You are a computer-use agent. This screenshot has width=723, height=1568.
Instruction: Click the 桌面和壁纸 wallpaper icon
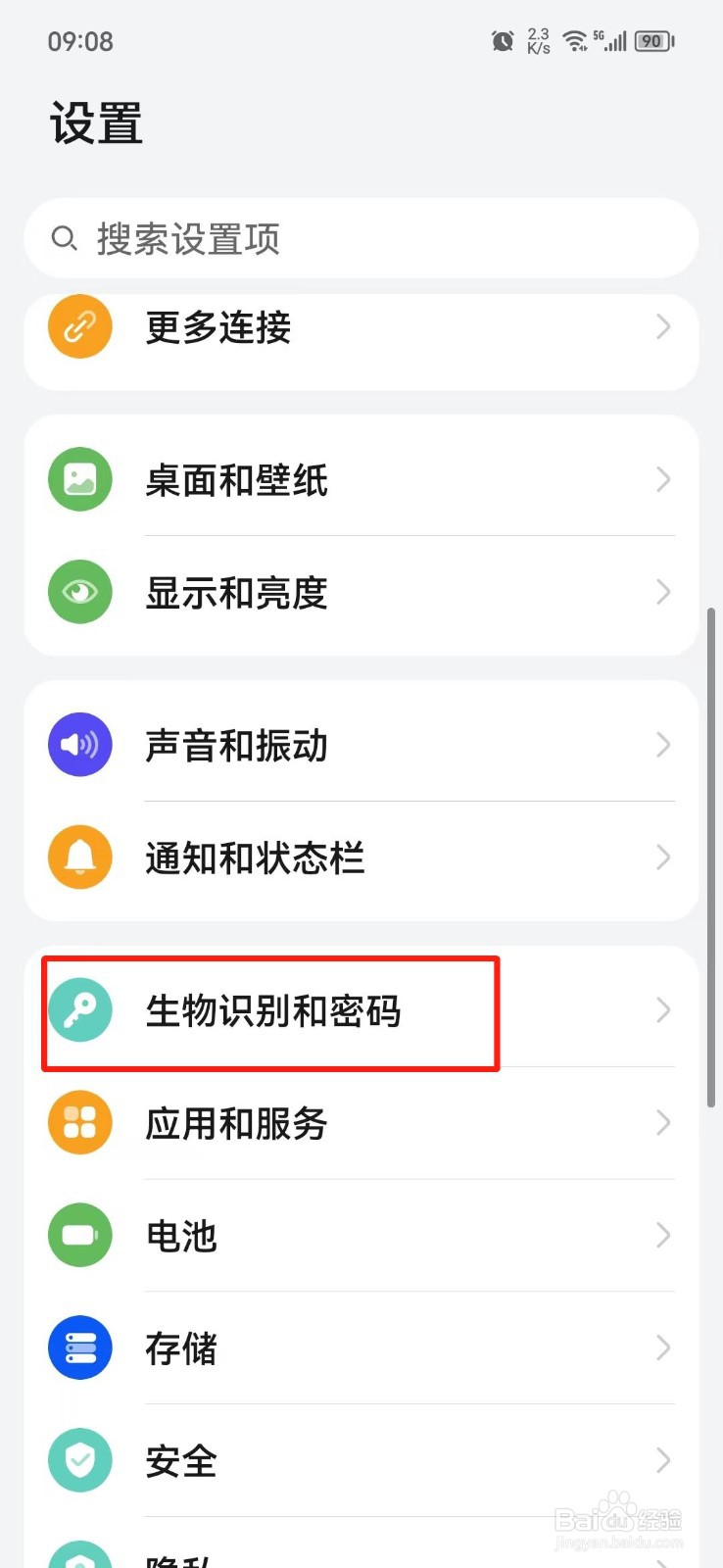pyautogui.click(x=79, y=479)
